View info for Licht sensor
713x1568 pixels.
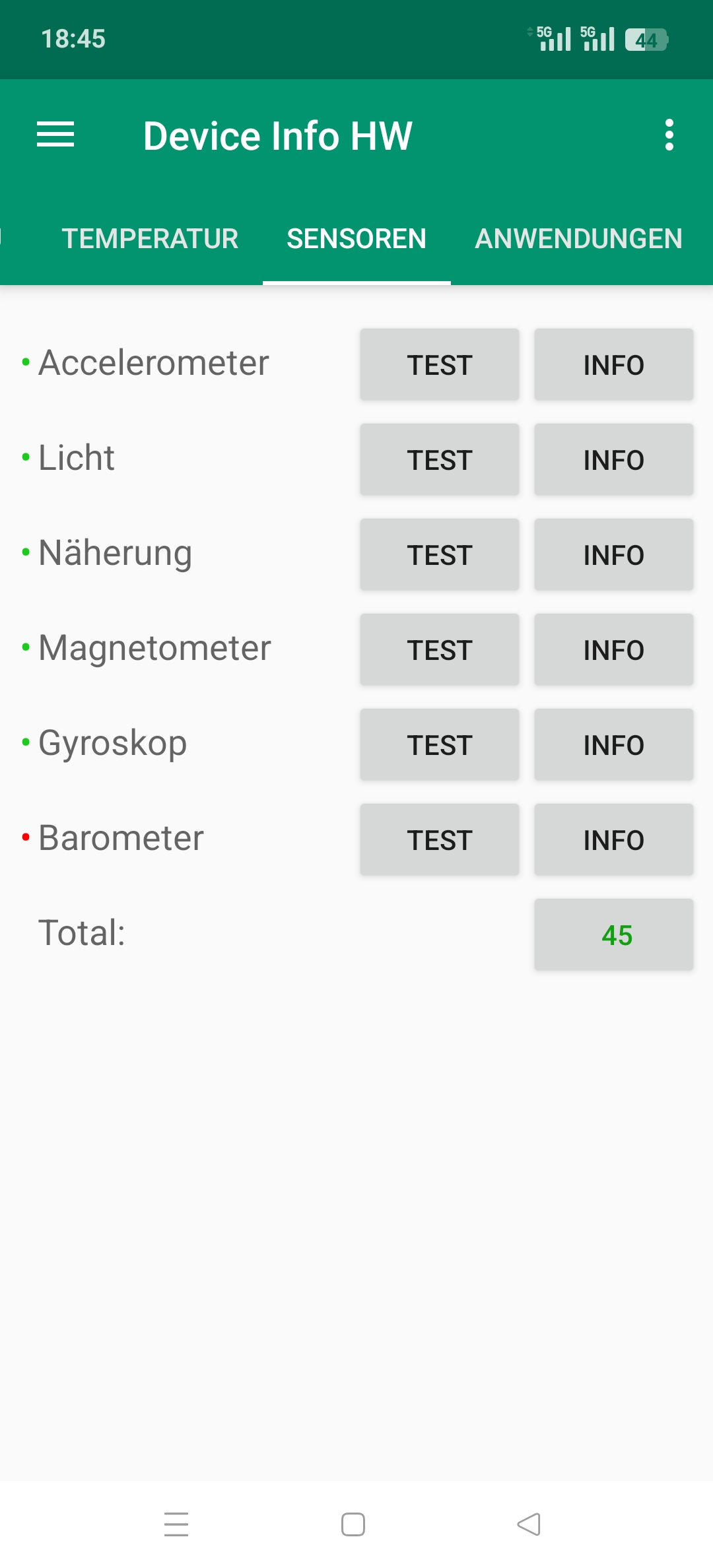tap(614, 460)
